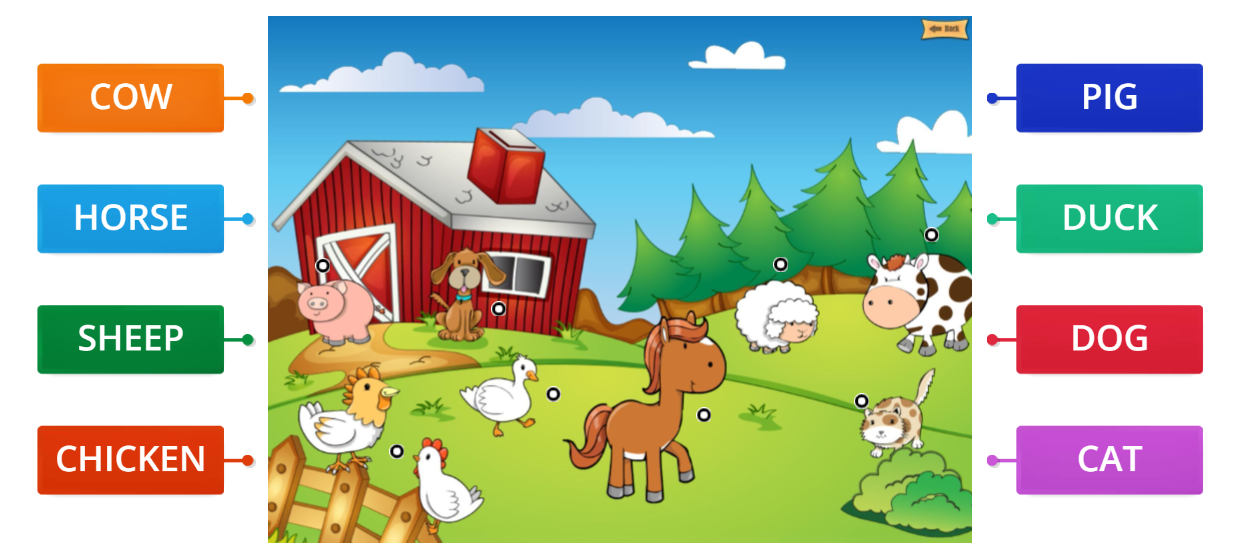Tap the CAT label
This screenshot has width=1240, height=545.
[x=1109, y=460]
